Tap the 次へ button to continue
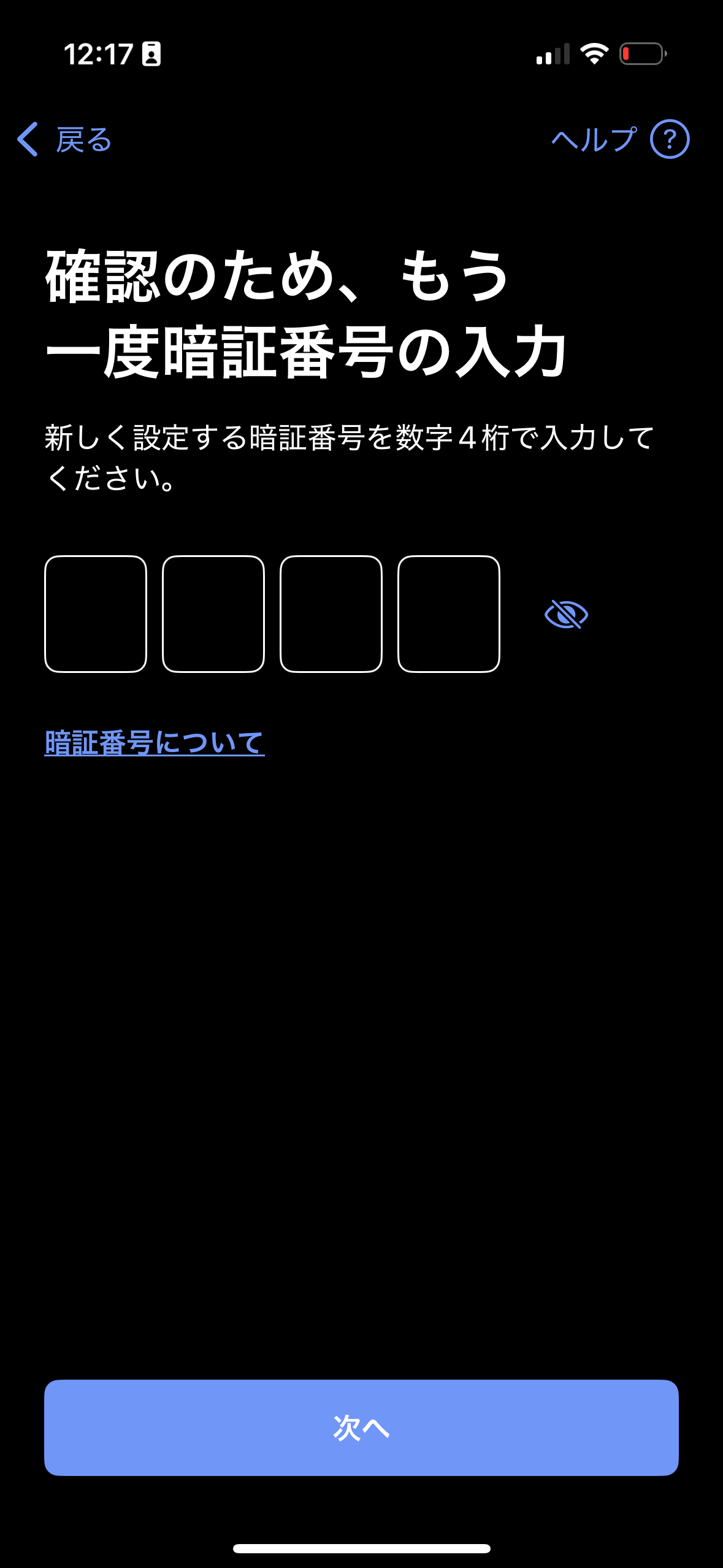Screen dimensions: 723x1568 (x=361, y=1428)
